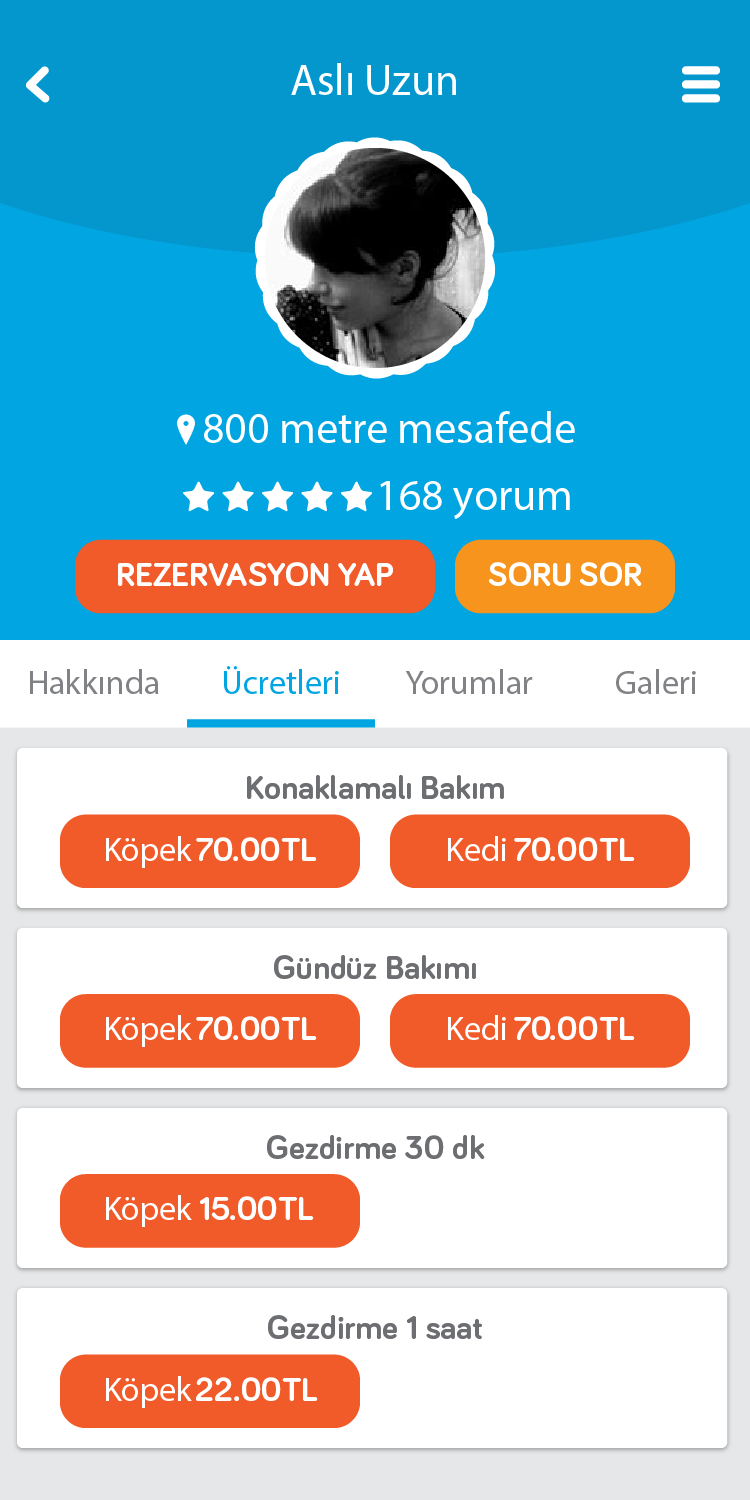The height and width of the screenshot is (1500, 750).
Task: Pick Köpek 22.00TL for Gezdirme 1 saat
Action: point(210,1390)
